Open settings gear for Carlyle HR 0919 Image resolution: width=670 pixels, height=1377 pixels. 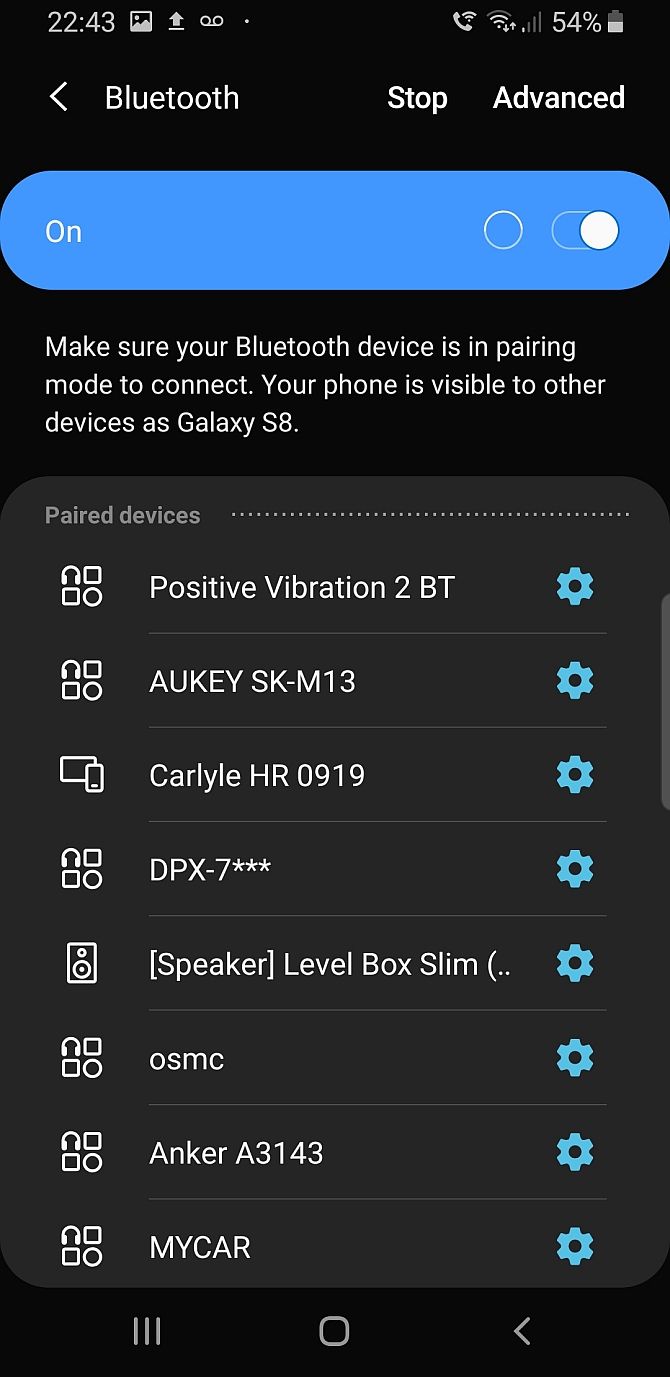pyautogui.click(x=575, y=775)
